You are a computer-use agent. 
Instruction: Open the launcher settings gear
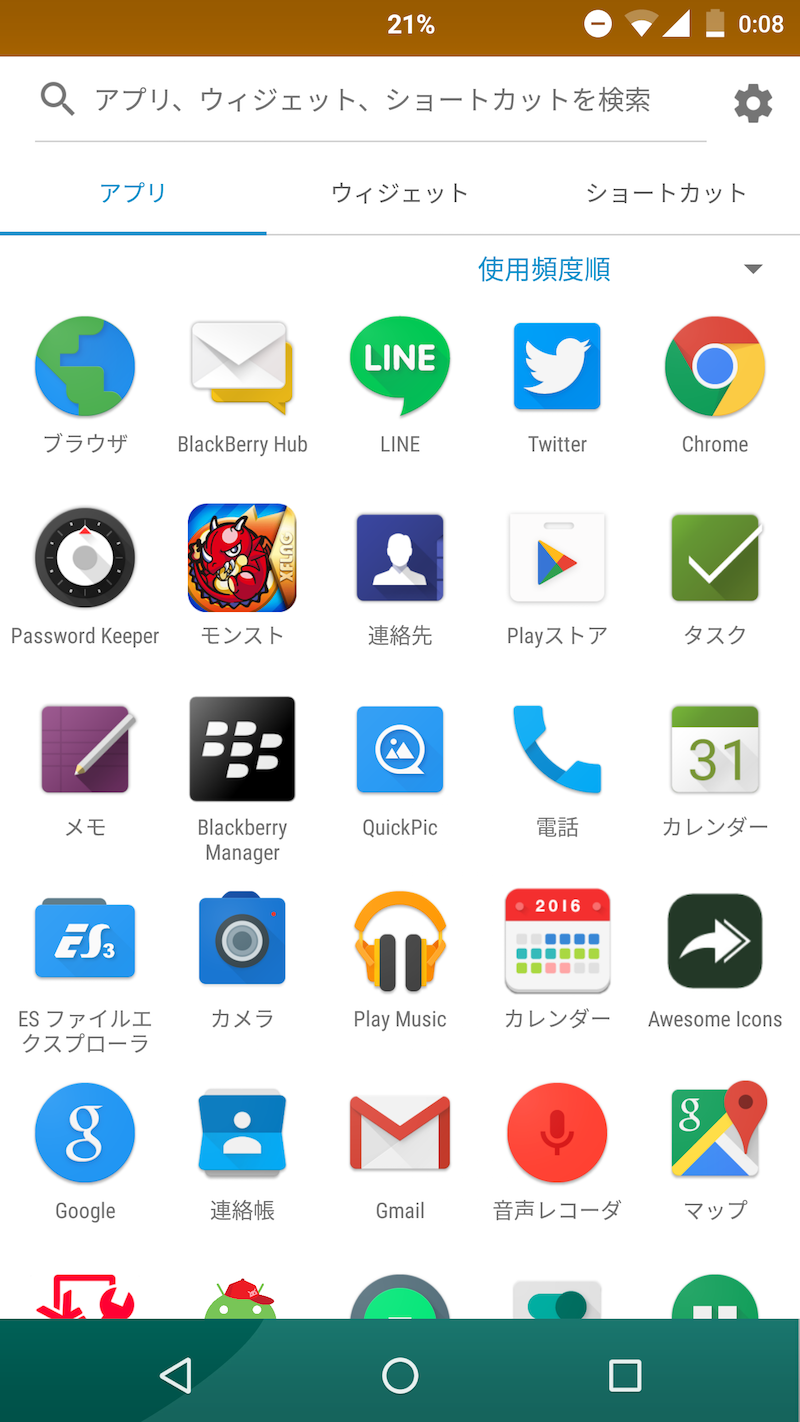pyautogui.click(x=753, y=103)
